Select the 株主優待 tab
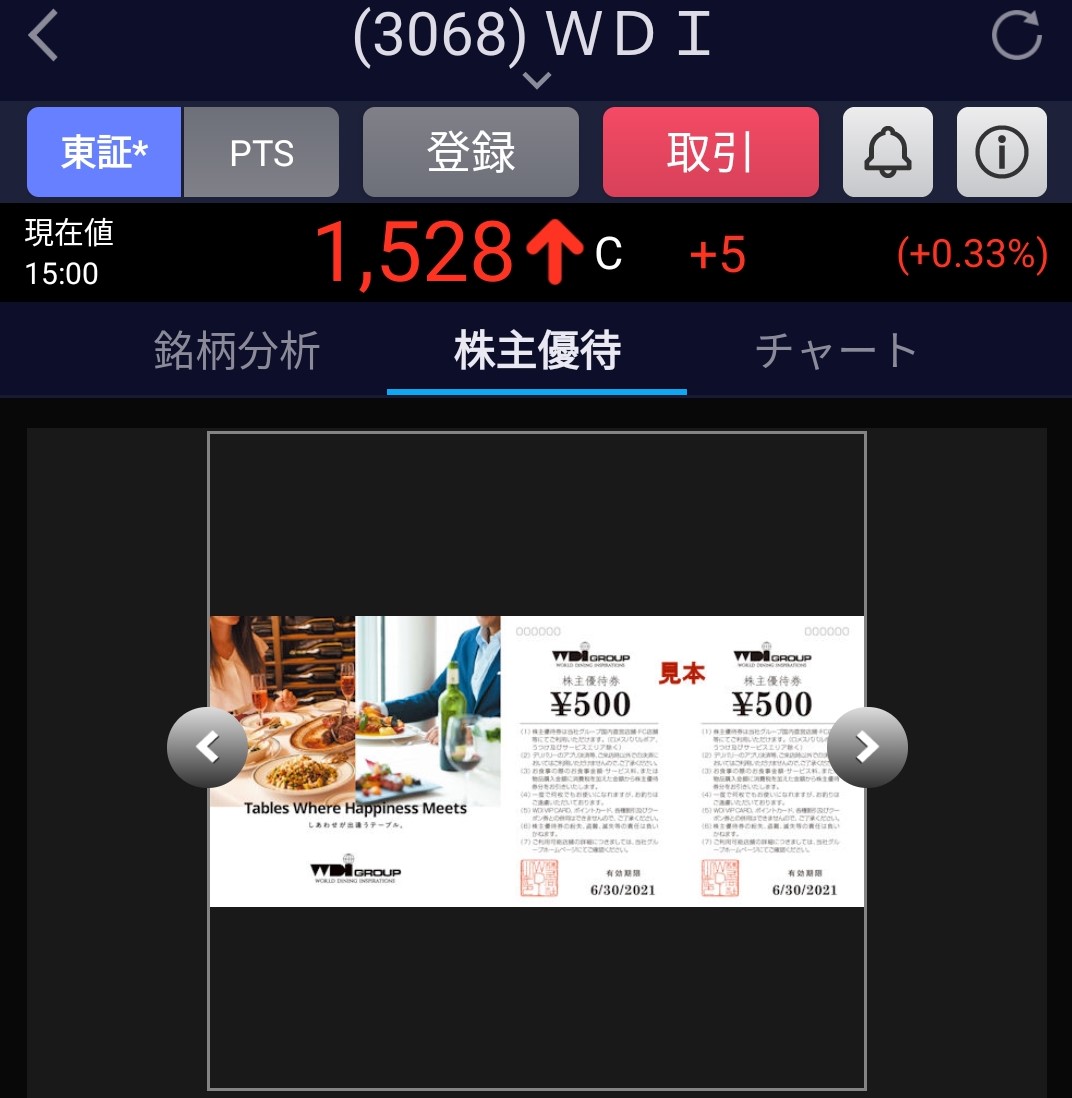 537,351
